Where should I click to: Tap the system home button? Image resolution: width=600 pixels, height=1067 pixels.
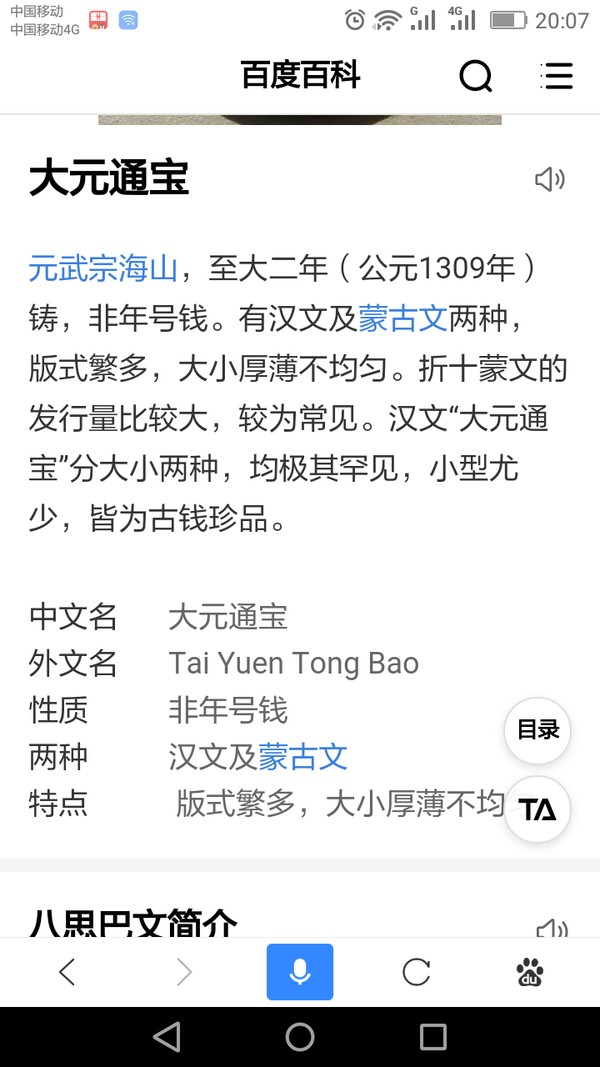tap(300, 1037)
